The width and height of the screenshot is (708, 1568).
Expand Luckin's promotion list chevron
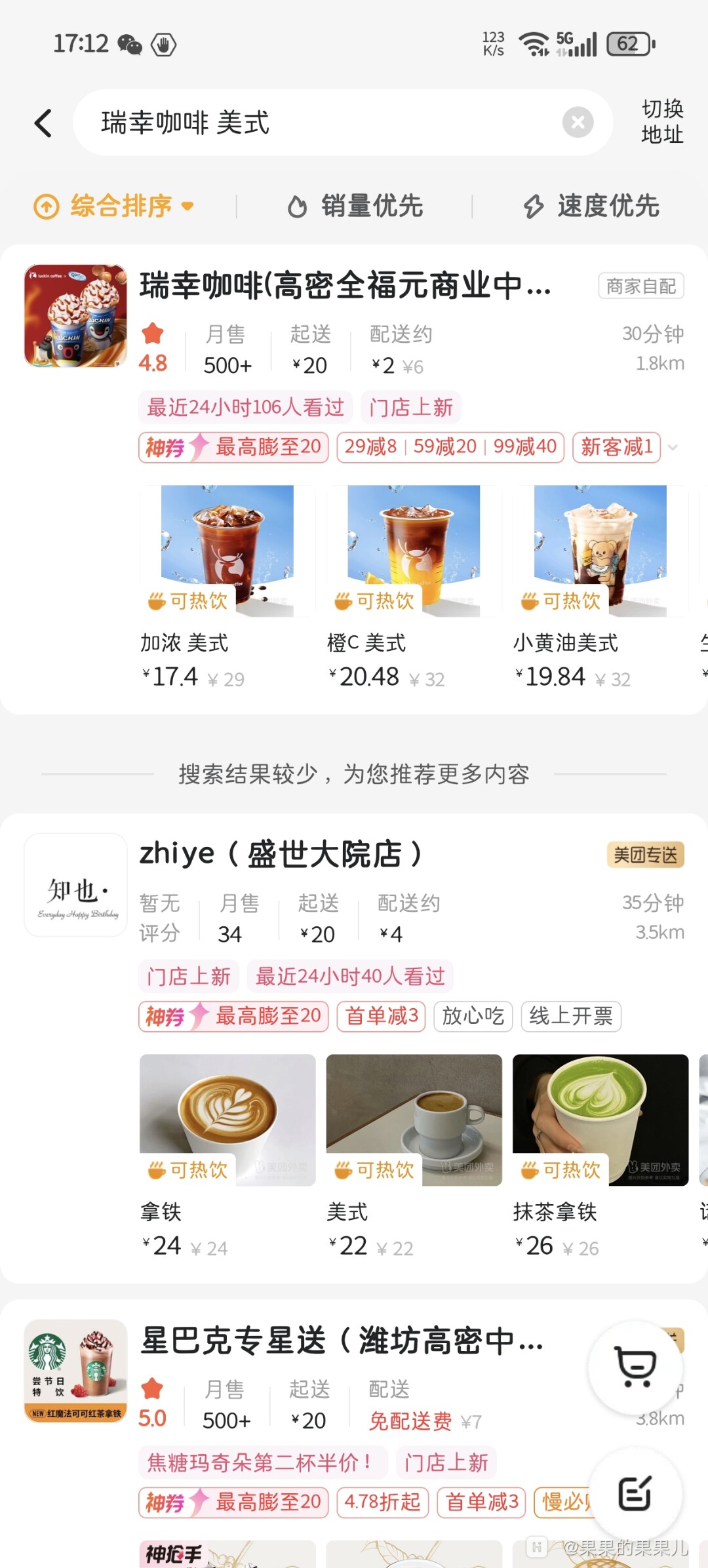tap(674, 448)
